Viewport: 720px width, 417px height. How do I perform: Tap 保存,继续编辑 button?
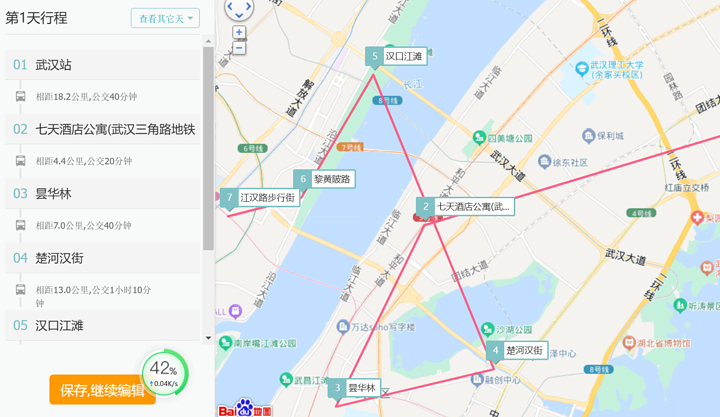click(102, 390)
